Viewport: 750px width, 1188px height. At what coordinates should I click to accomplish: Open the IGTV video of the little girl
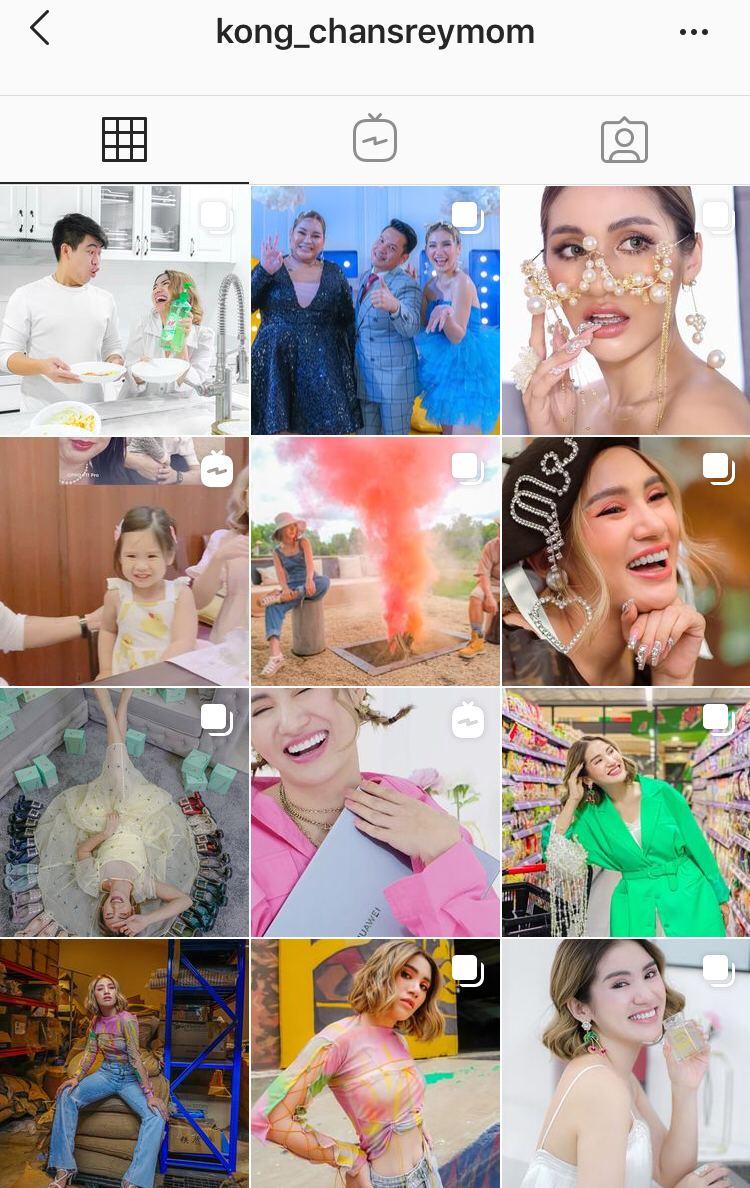(124, 561)
